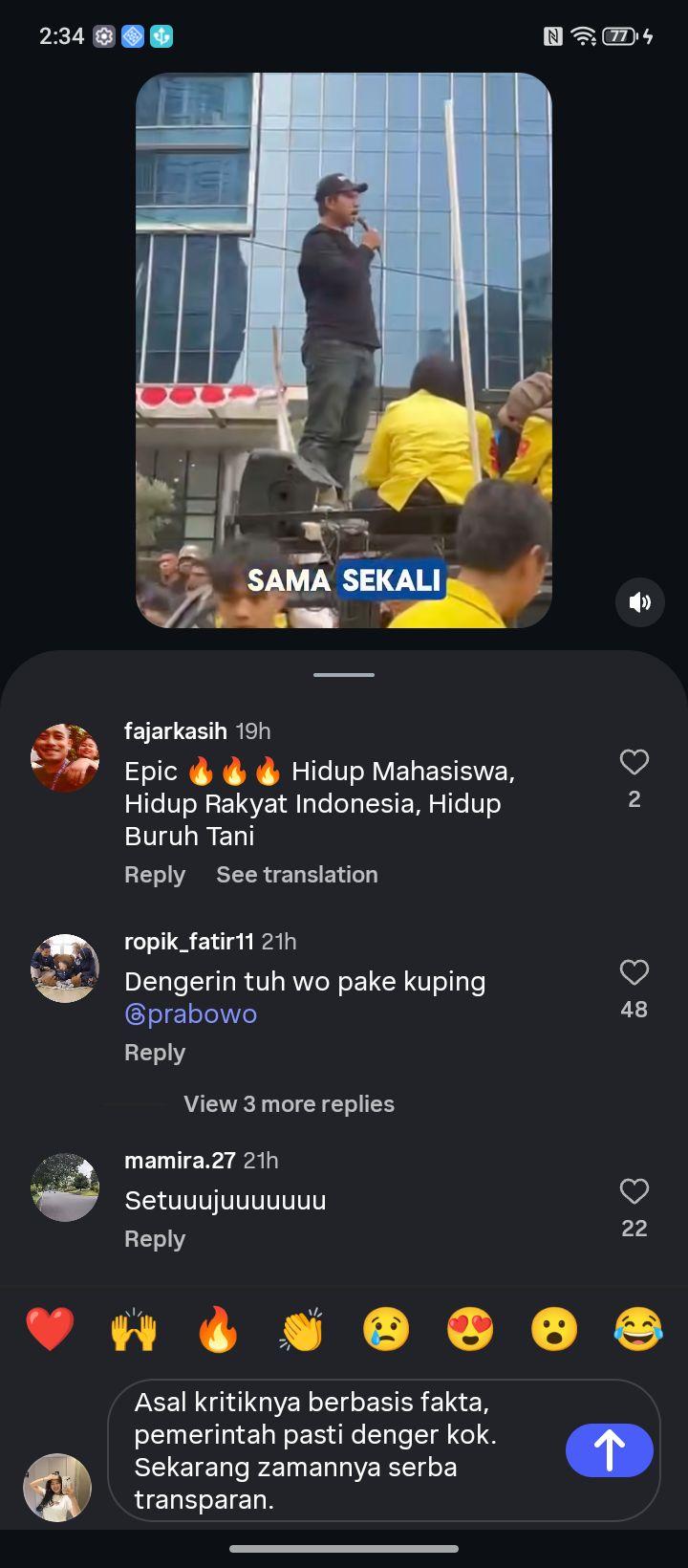Open mamira.27's profile picture

tap(65, 1187)
